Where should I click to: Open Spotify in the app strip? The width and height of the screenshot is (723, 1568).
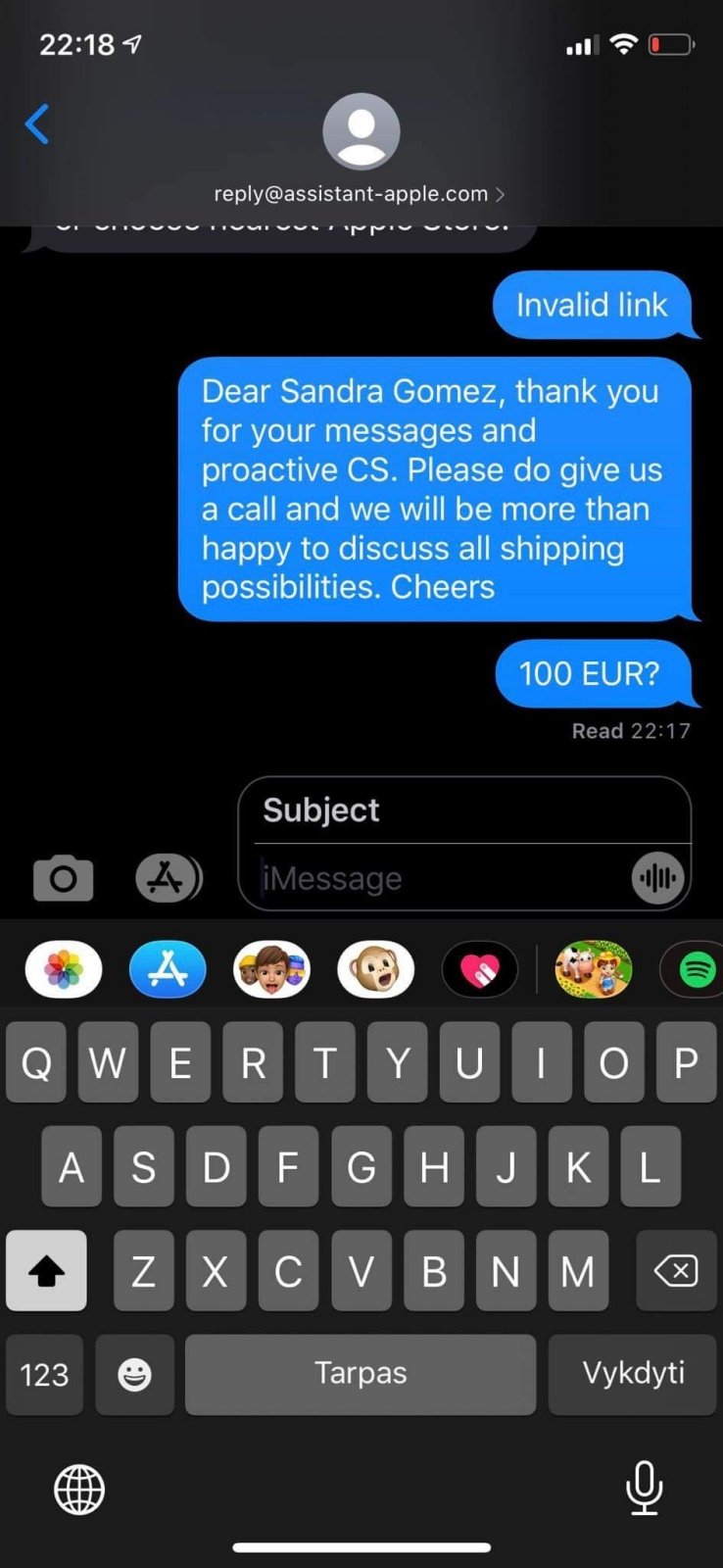pos(694,970)
